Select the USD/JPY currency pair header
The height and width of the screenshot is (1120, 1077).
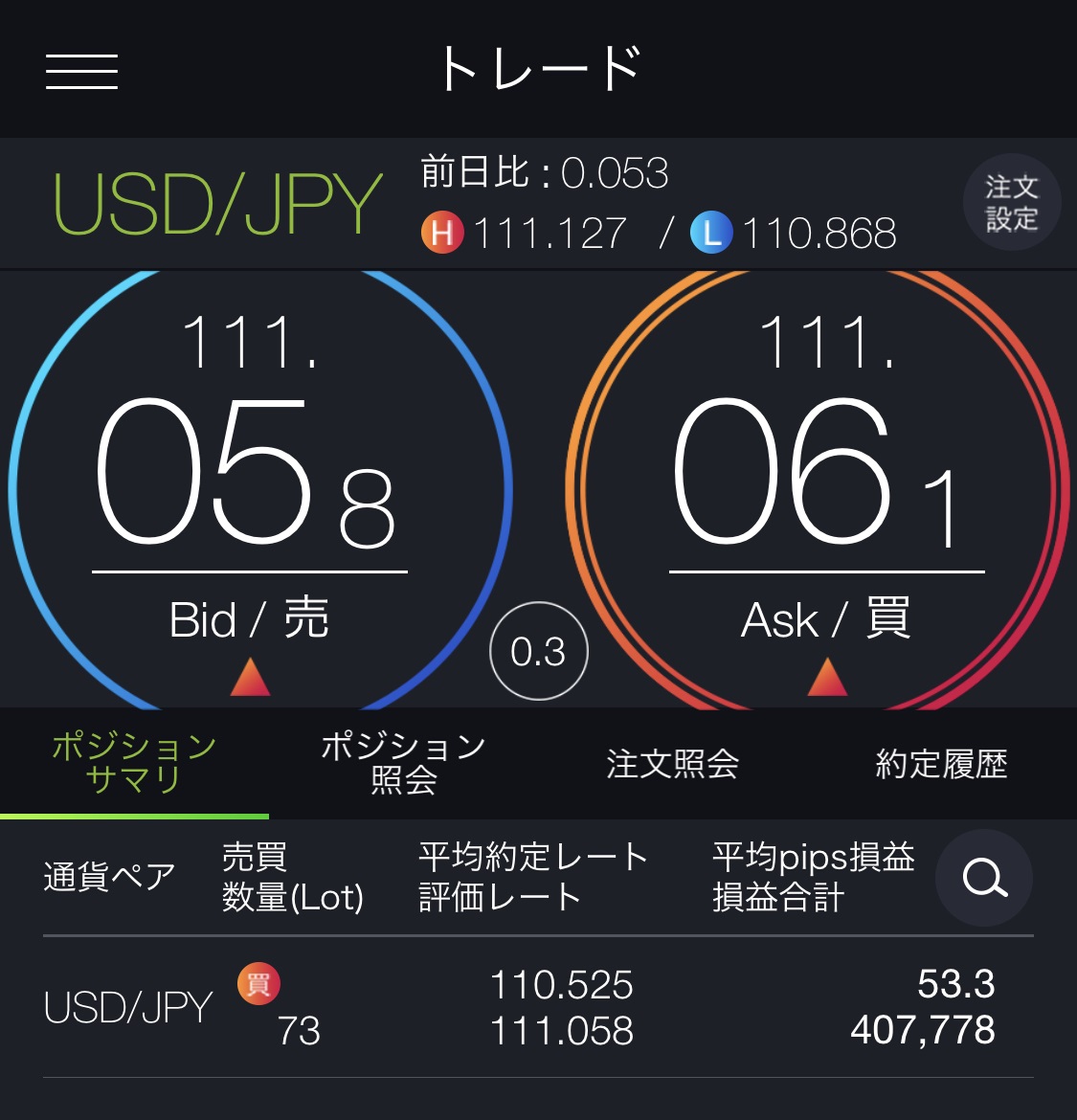coord(218,204)
